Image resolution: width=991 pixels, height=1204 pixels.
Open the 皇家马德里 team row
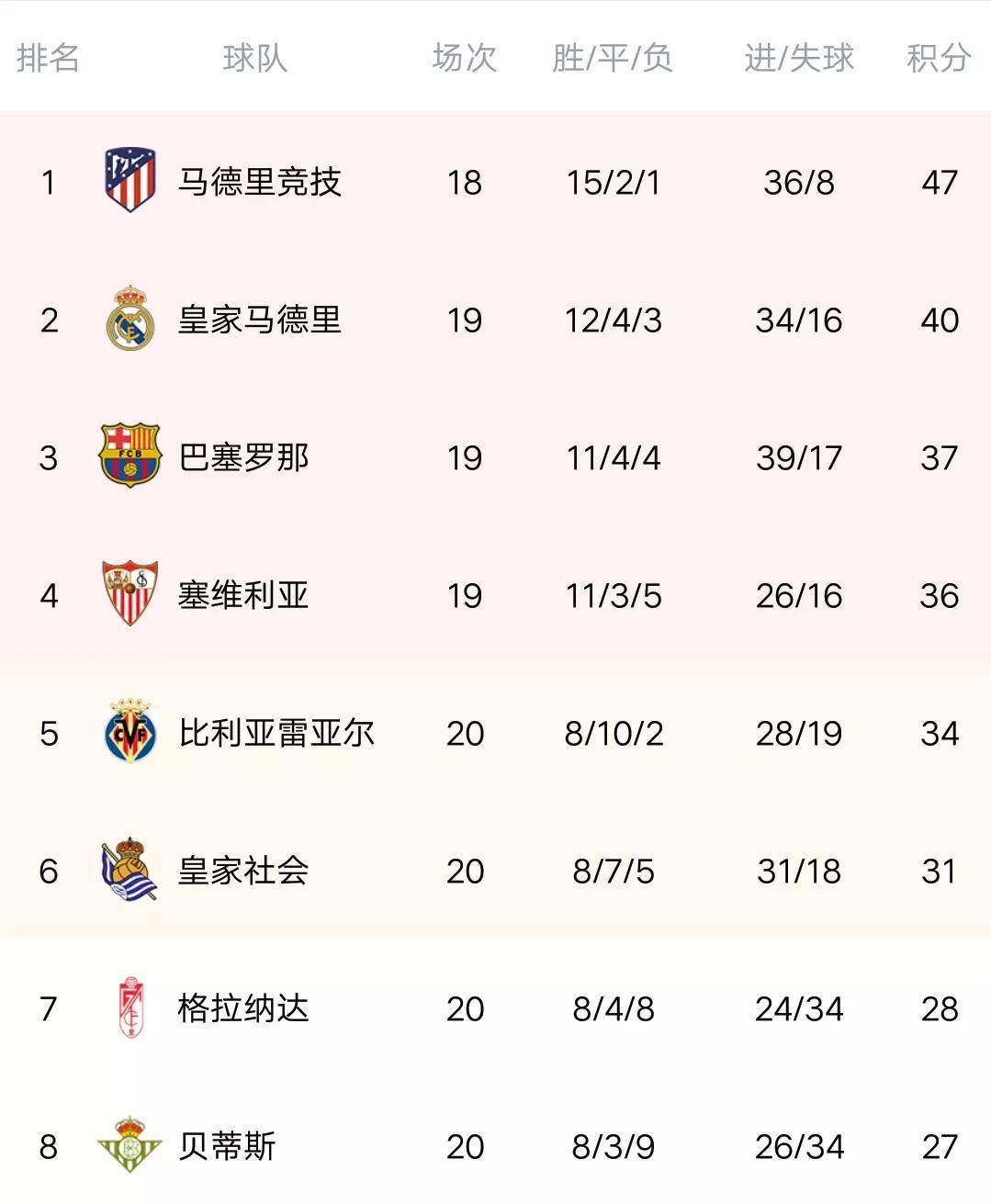(259, 320)
